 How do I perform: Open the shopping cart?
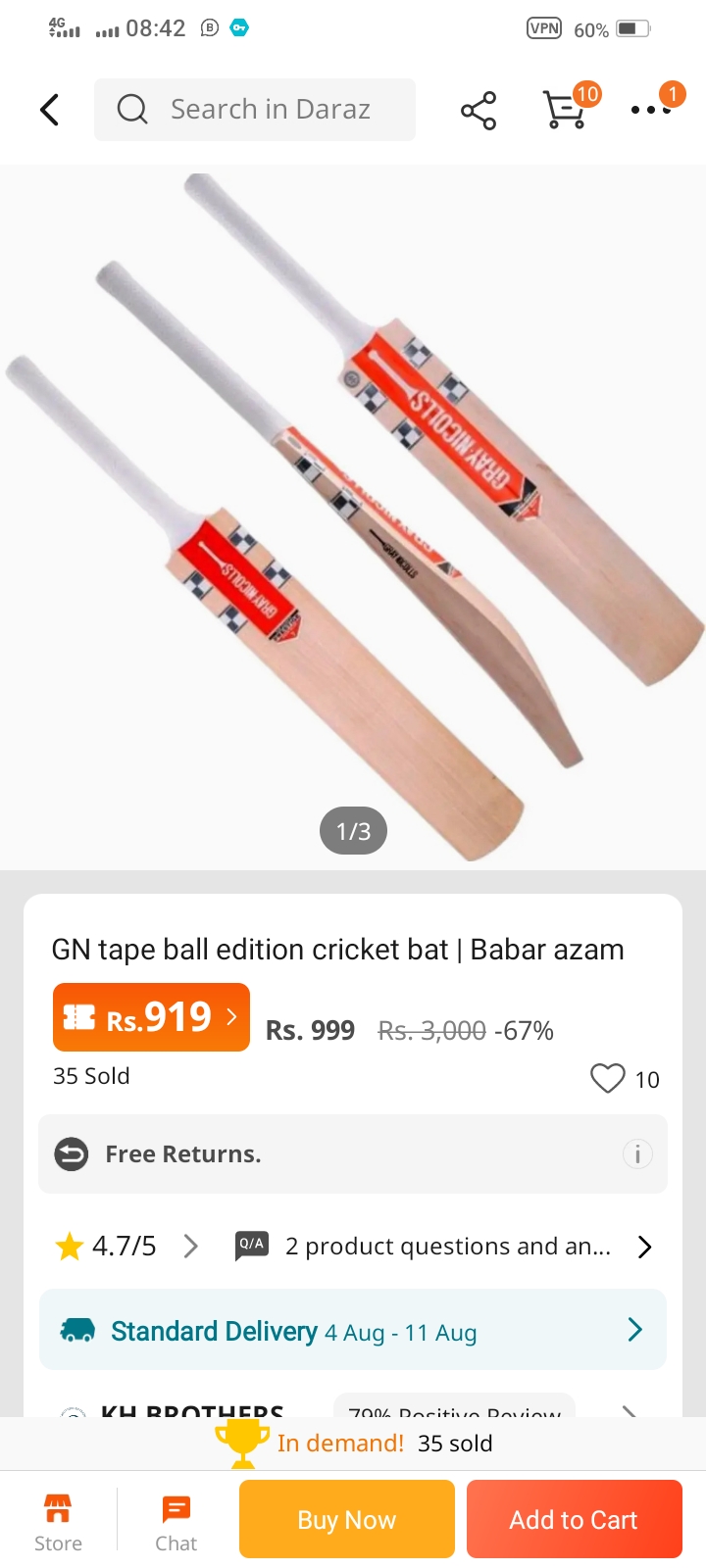pos(565,110)
